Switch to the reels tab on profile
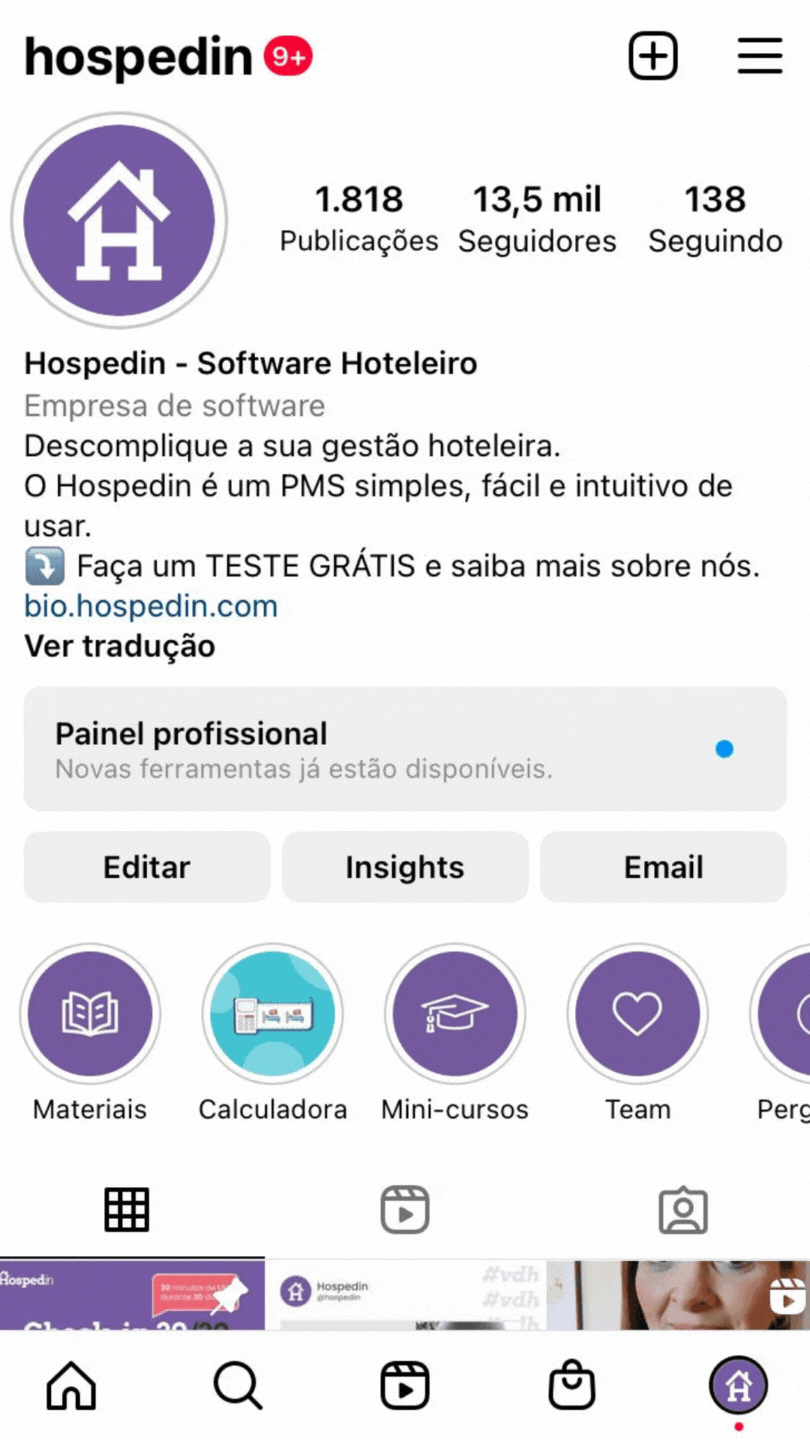This screenshot has width=810, height=1440. point(405,1210)
